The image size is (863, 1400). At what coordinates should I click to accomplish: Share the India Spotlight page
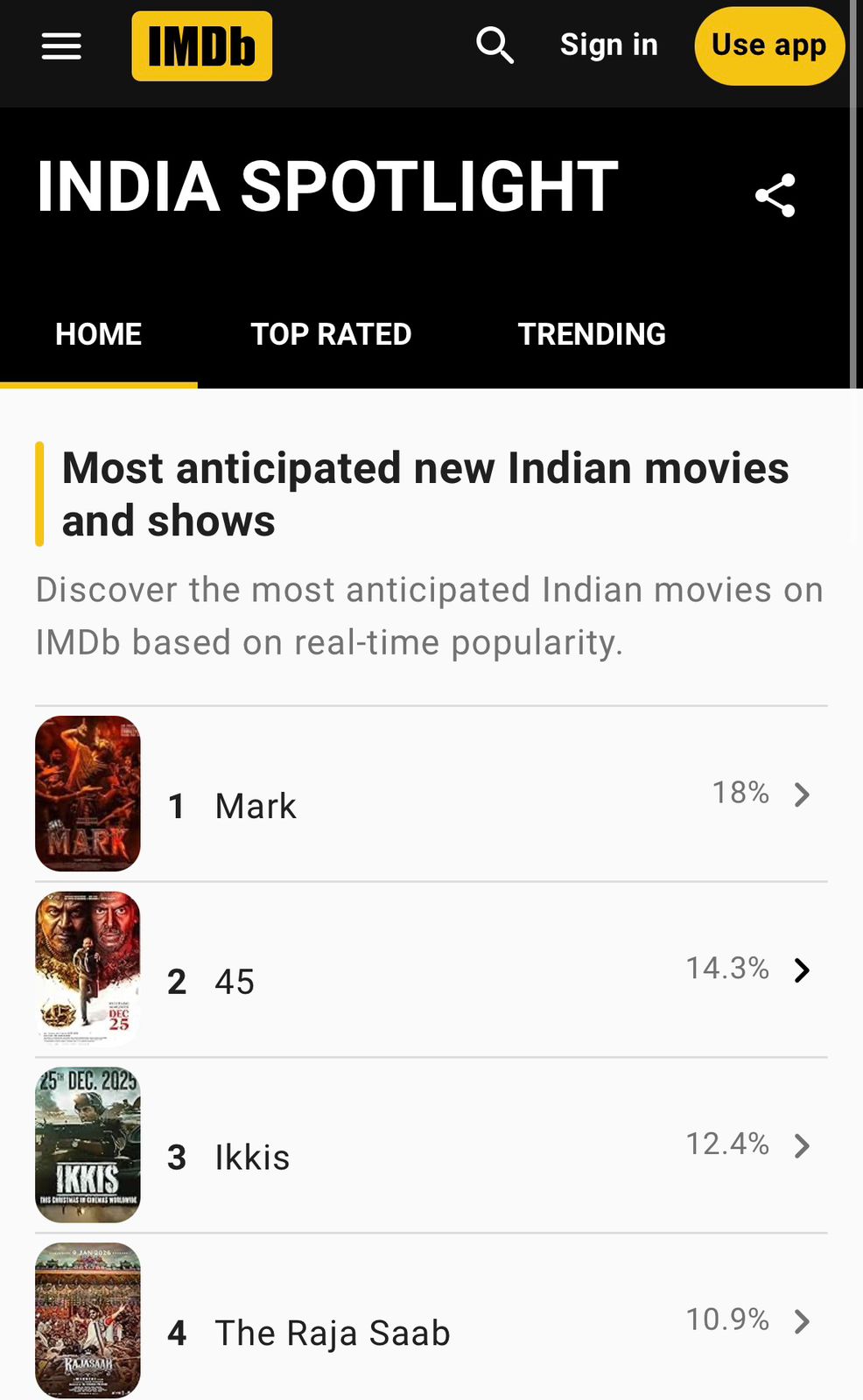click(x=775, y=195)
